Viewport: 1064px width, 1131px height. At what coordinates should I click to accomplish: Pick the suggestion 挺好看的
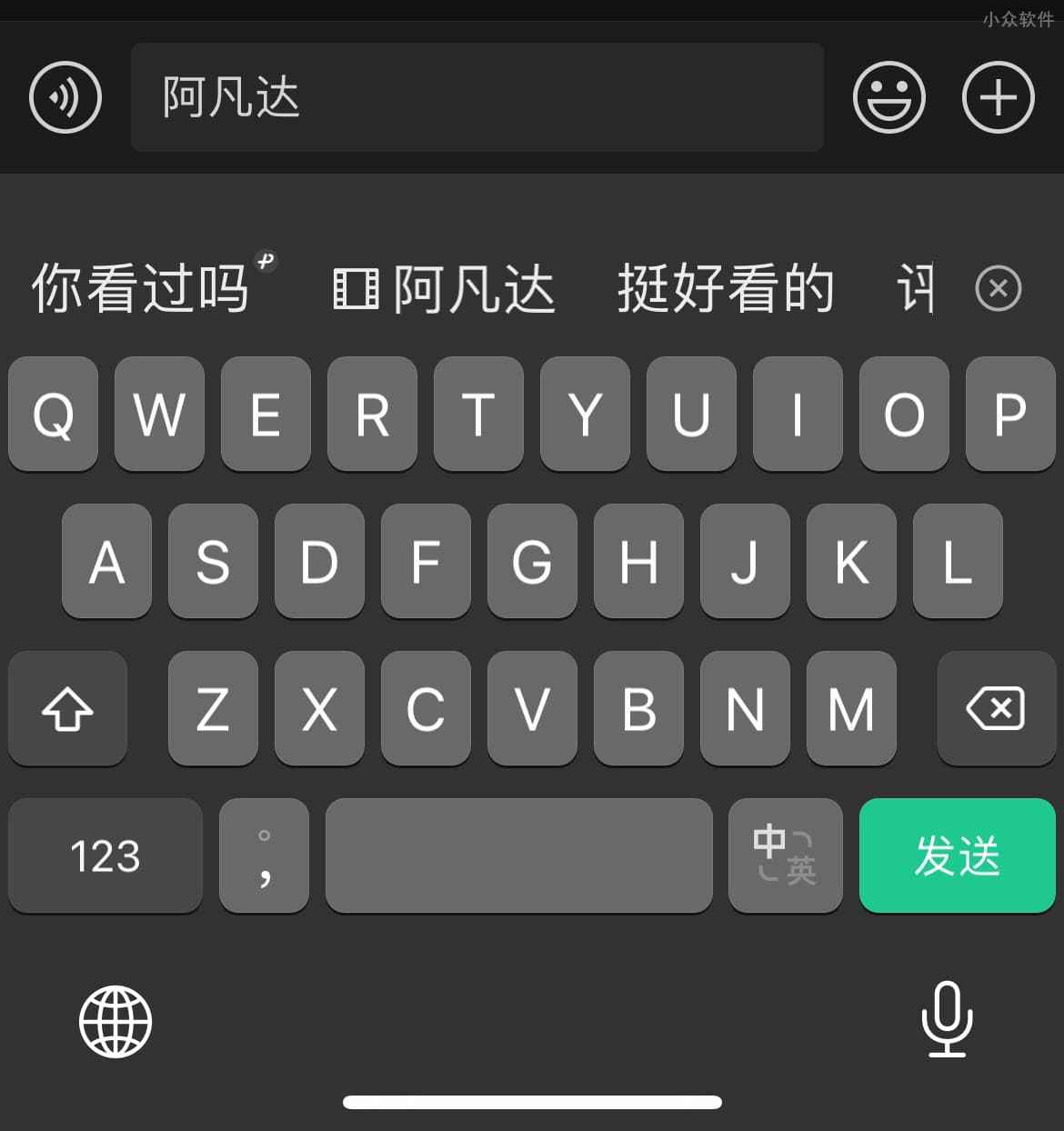click(726, 289)
